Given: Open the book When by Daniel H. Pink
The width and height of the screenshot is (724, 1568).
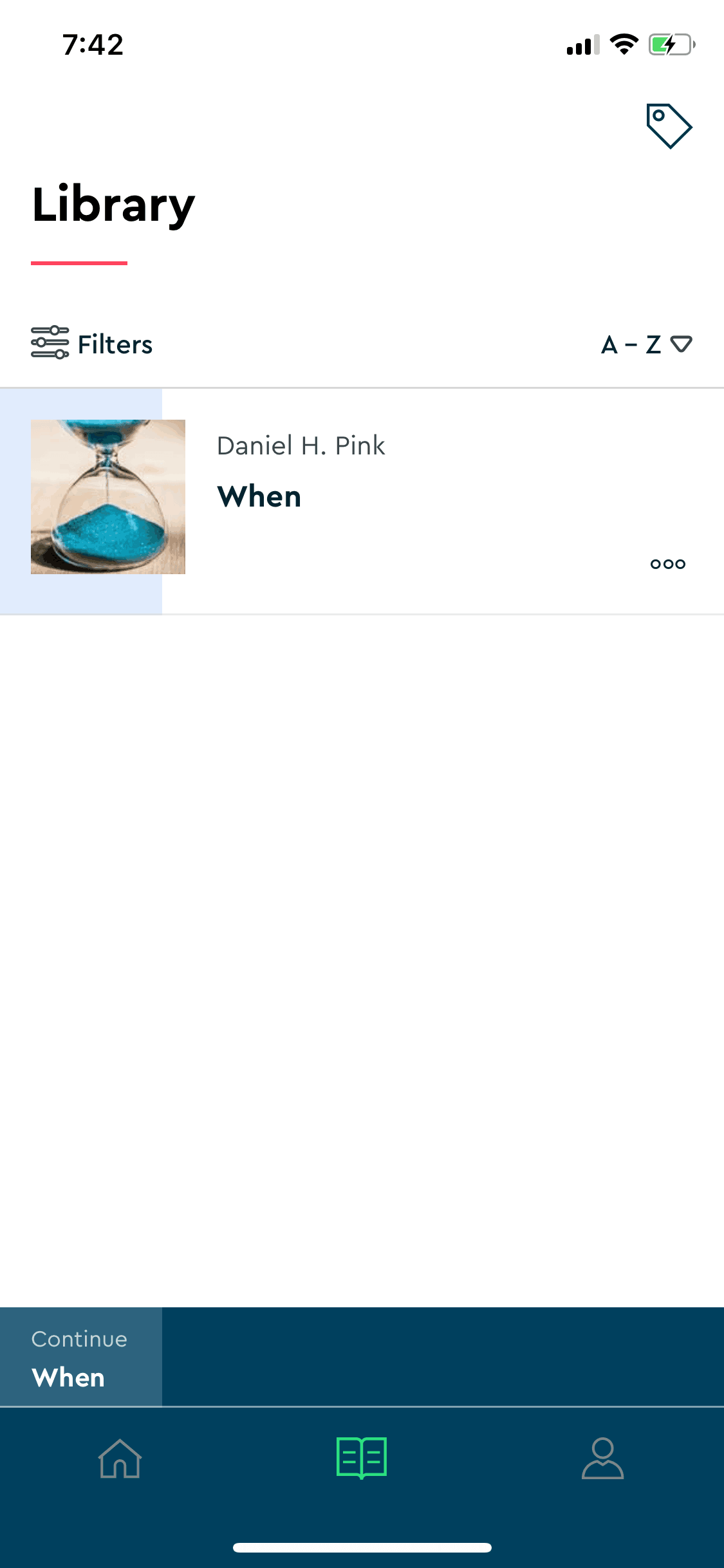Looking at the screenshot, I should click(x=259, y=497).
